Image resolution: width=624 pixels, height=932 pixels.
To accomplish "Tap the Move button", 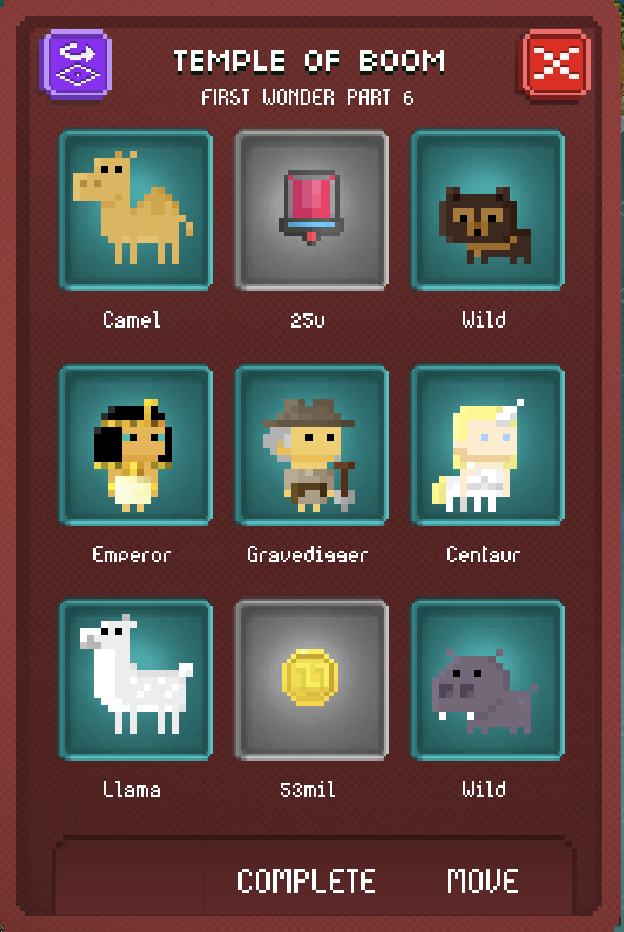I will (x=483, y=881).
